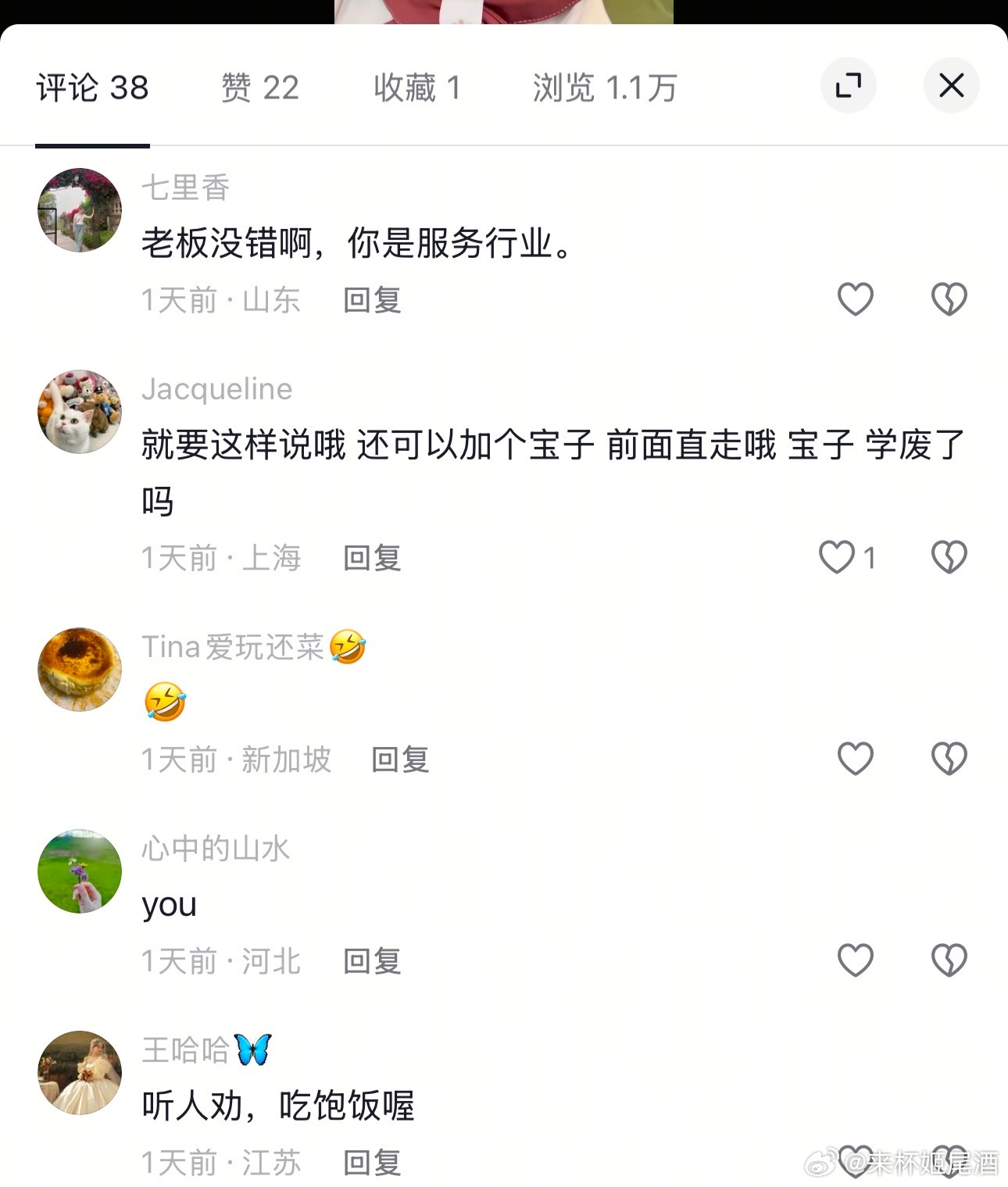Like 心中的山水's comment
Viewport: 1008px width, 1187px height.
click(x=855, y=960)
